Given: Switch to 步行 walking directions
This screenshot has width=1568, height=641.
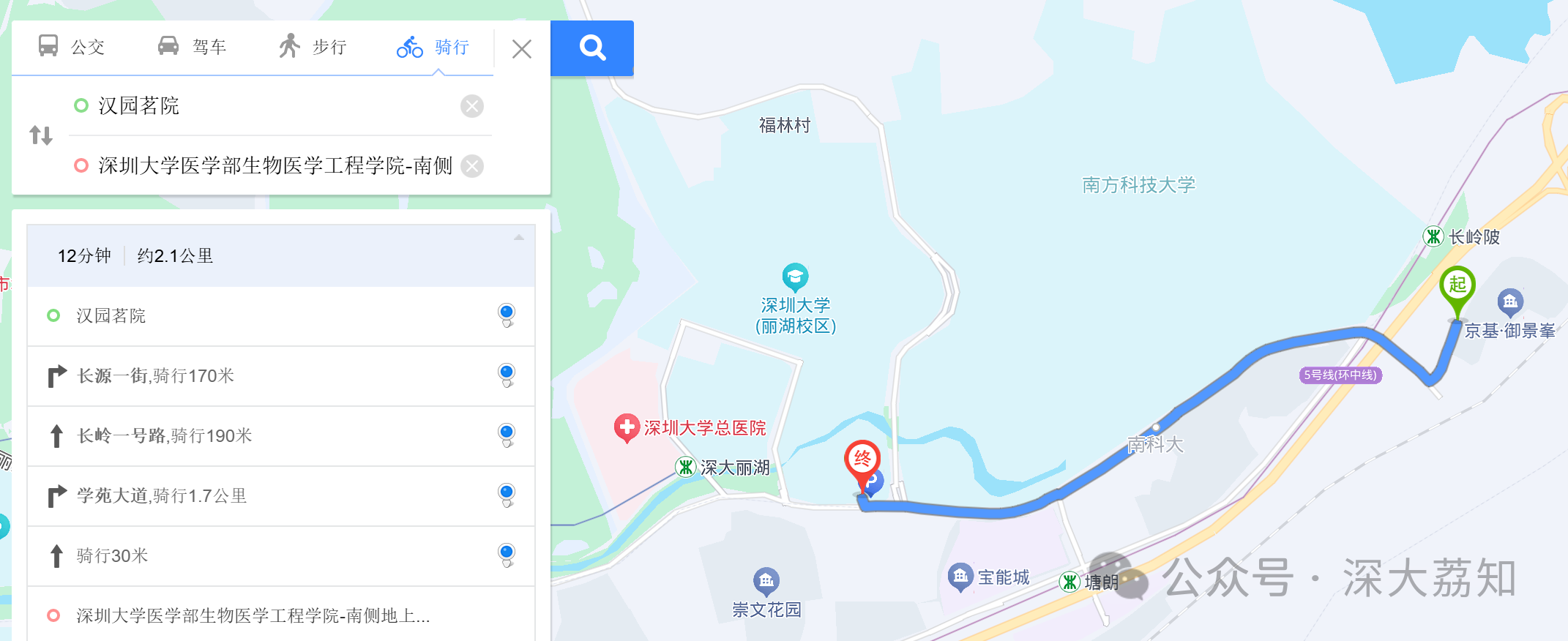Looking at the screenshot, I should click(x=313, y=47).
